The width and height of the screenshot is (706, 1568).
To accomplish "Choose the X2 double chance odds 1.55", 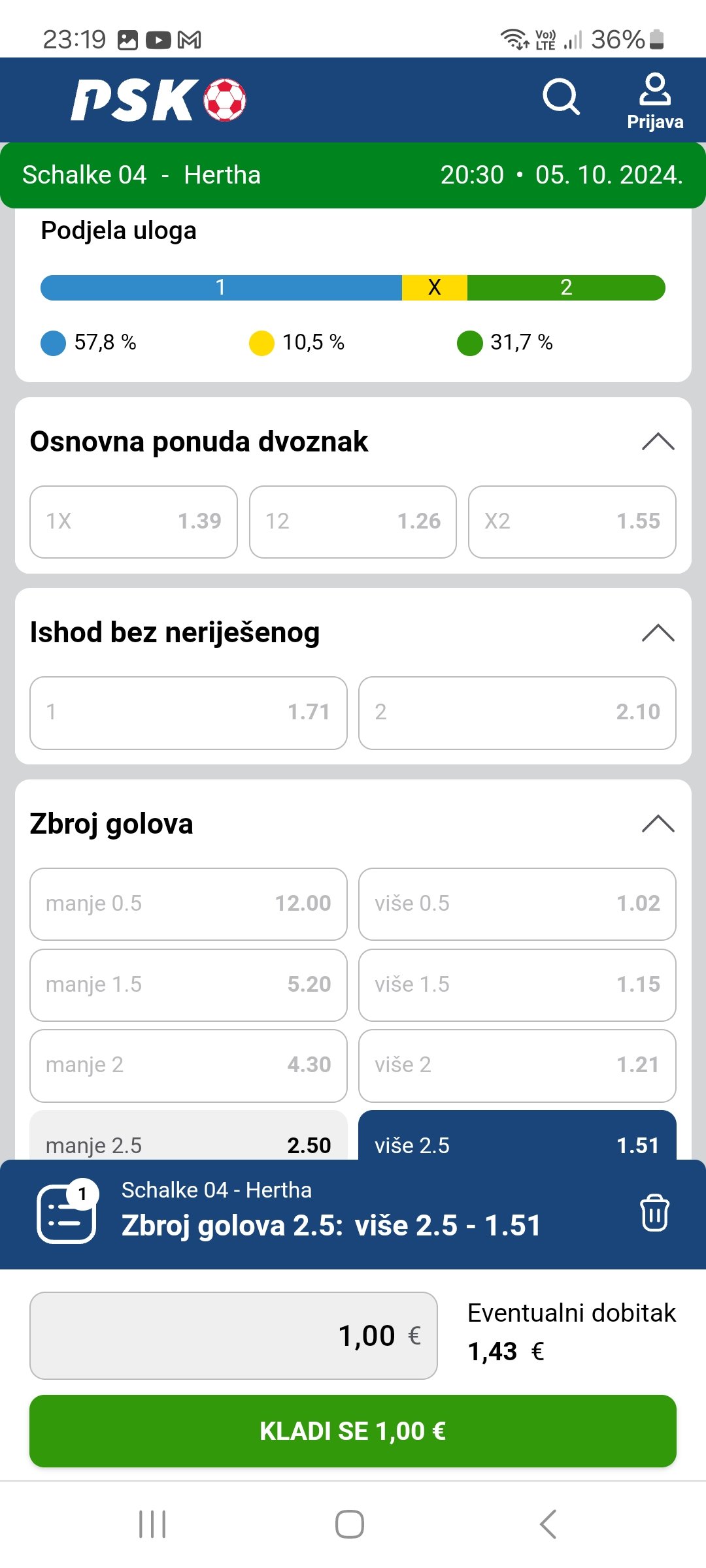I will click(x=572, y=521).
